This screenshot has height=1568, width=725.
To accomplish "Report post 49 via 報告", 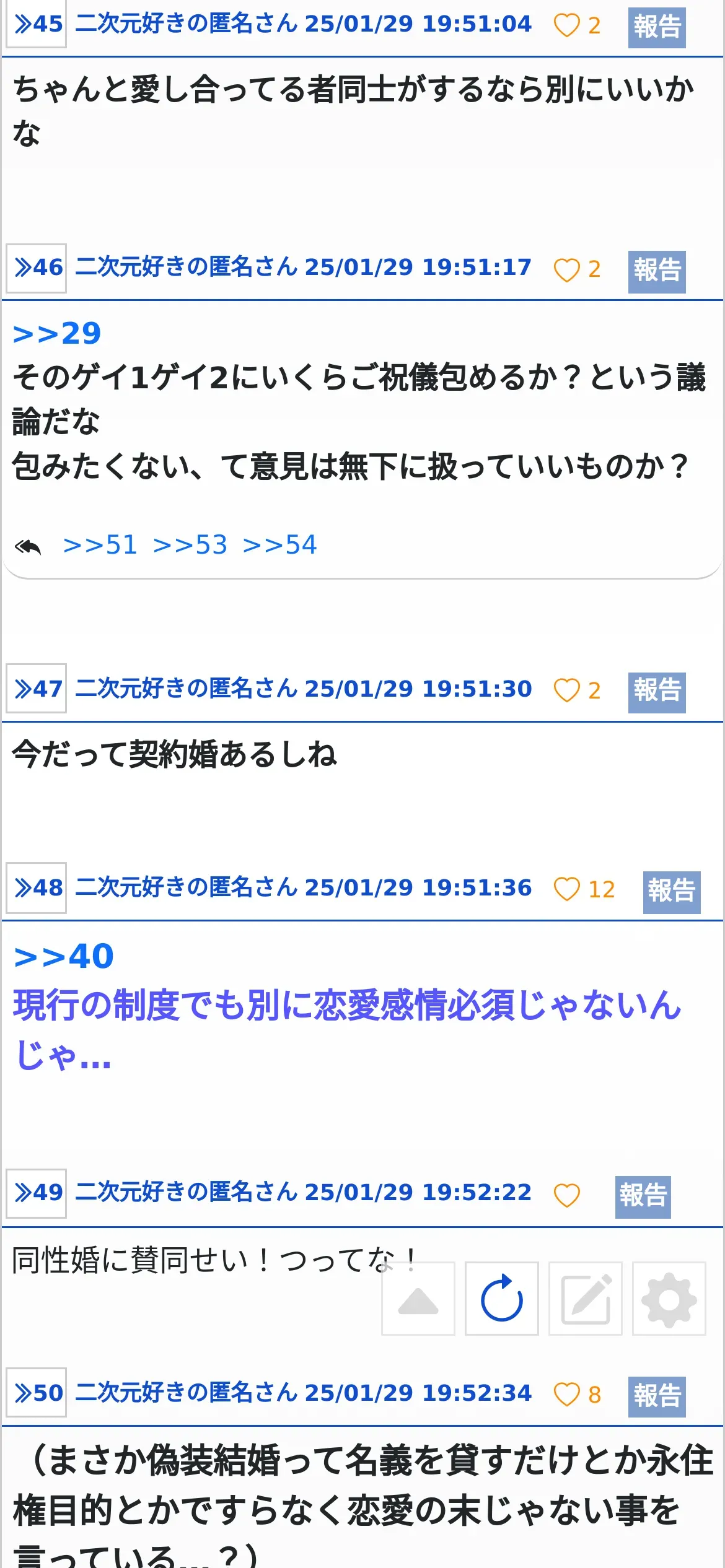I will (643, 1195).
